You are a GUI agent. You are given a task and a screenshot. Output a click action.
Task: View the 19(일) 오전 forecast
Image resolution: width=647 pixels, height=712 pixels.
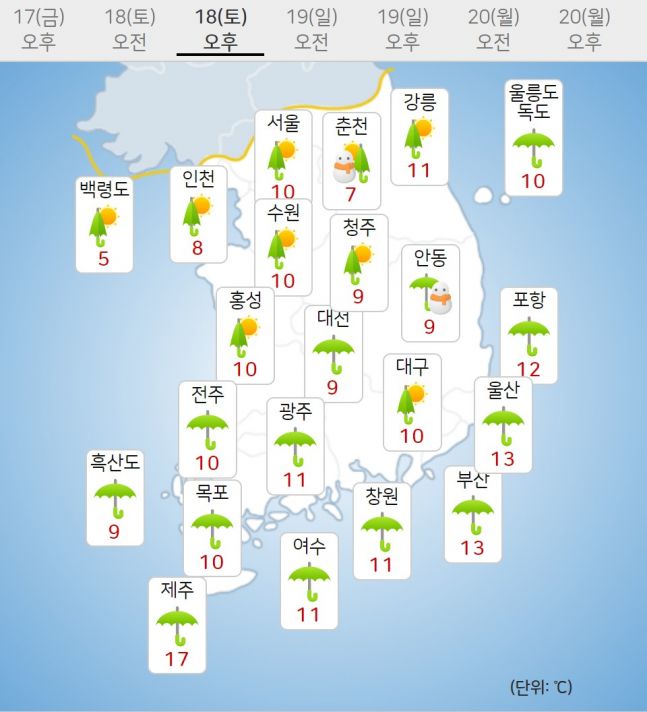tap(311, 28)
